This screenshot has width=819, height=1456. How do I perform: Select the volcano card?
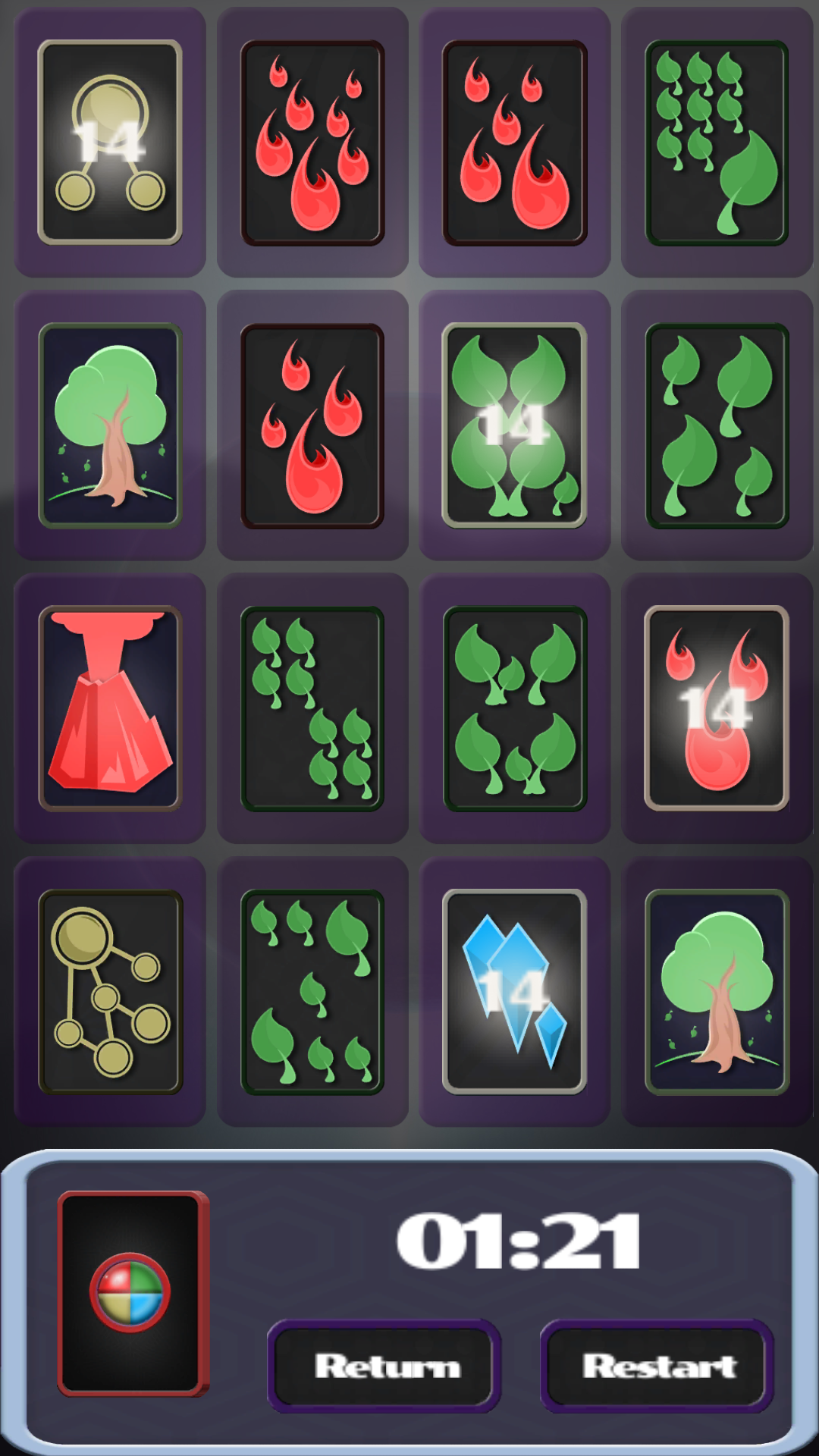click(110, 708)
